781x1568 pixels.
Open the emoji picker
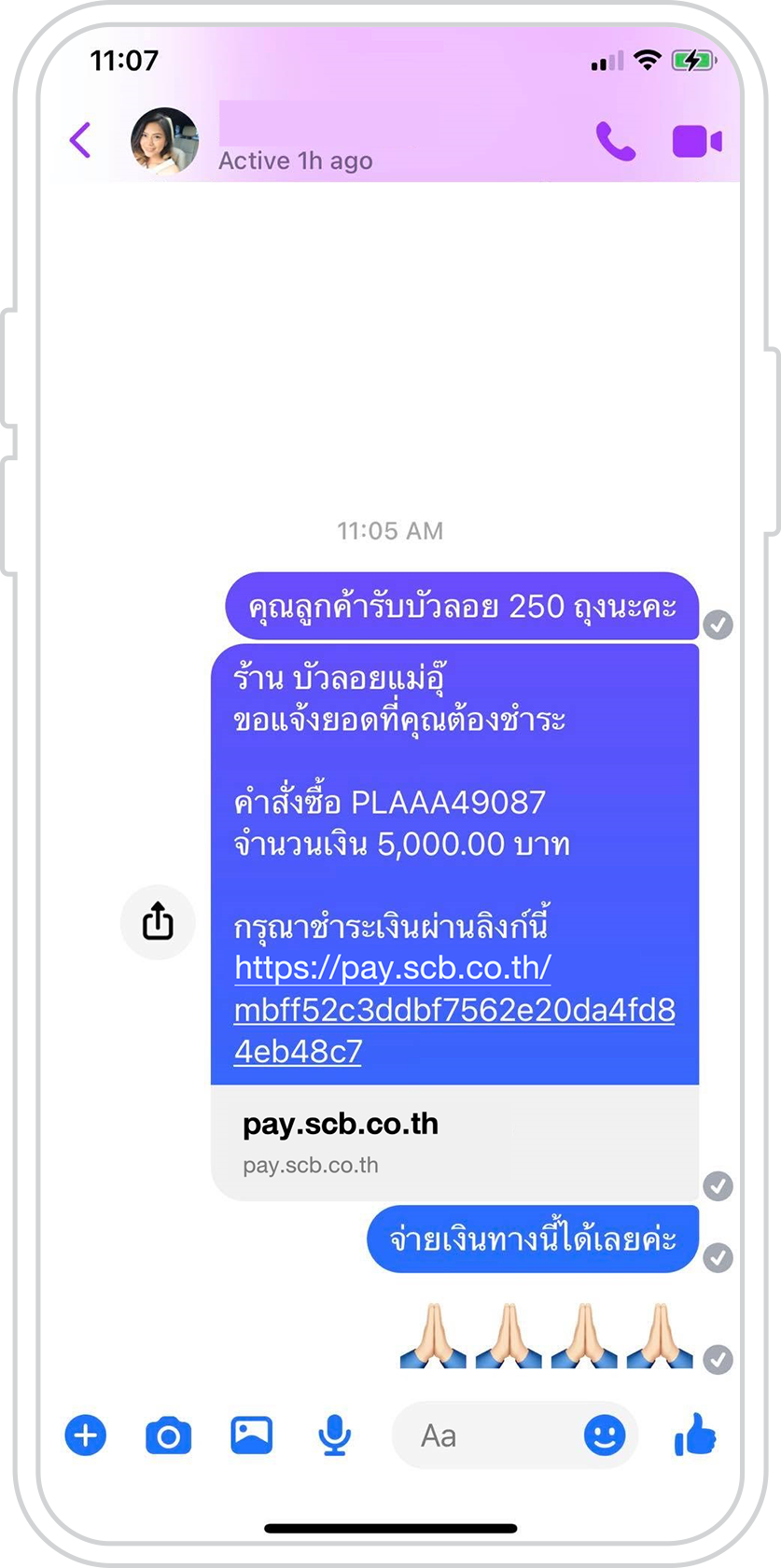(605, 1435)
